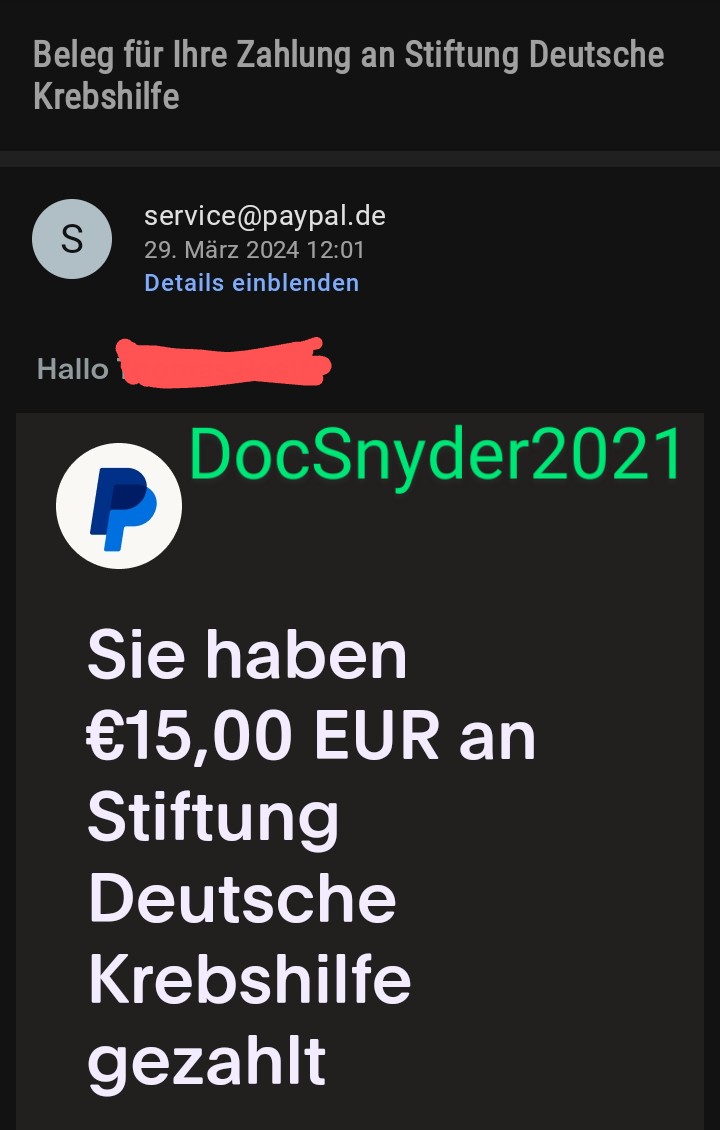Expand sender info via Details einblenden
The height and width of the screenshot is (1130, 720).
(251, 283)
